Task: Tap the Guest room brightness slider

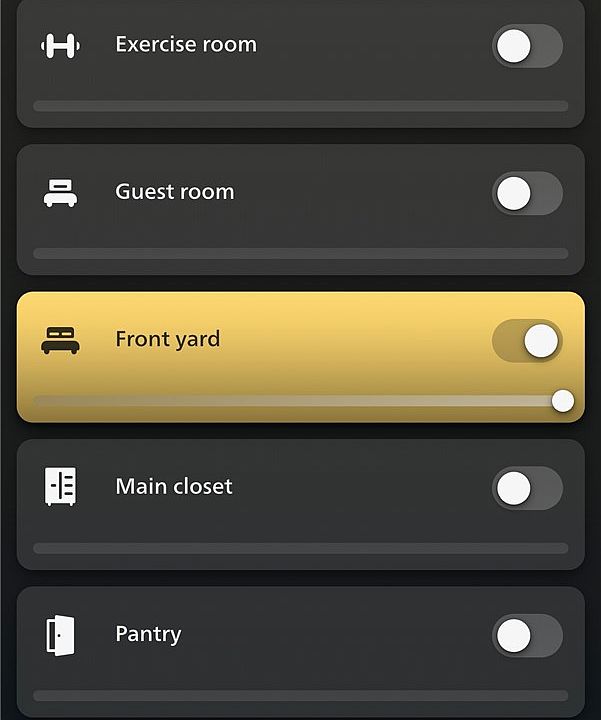Action: [300, 254]
